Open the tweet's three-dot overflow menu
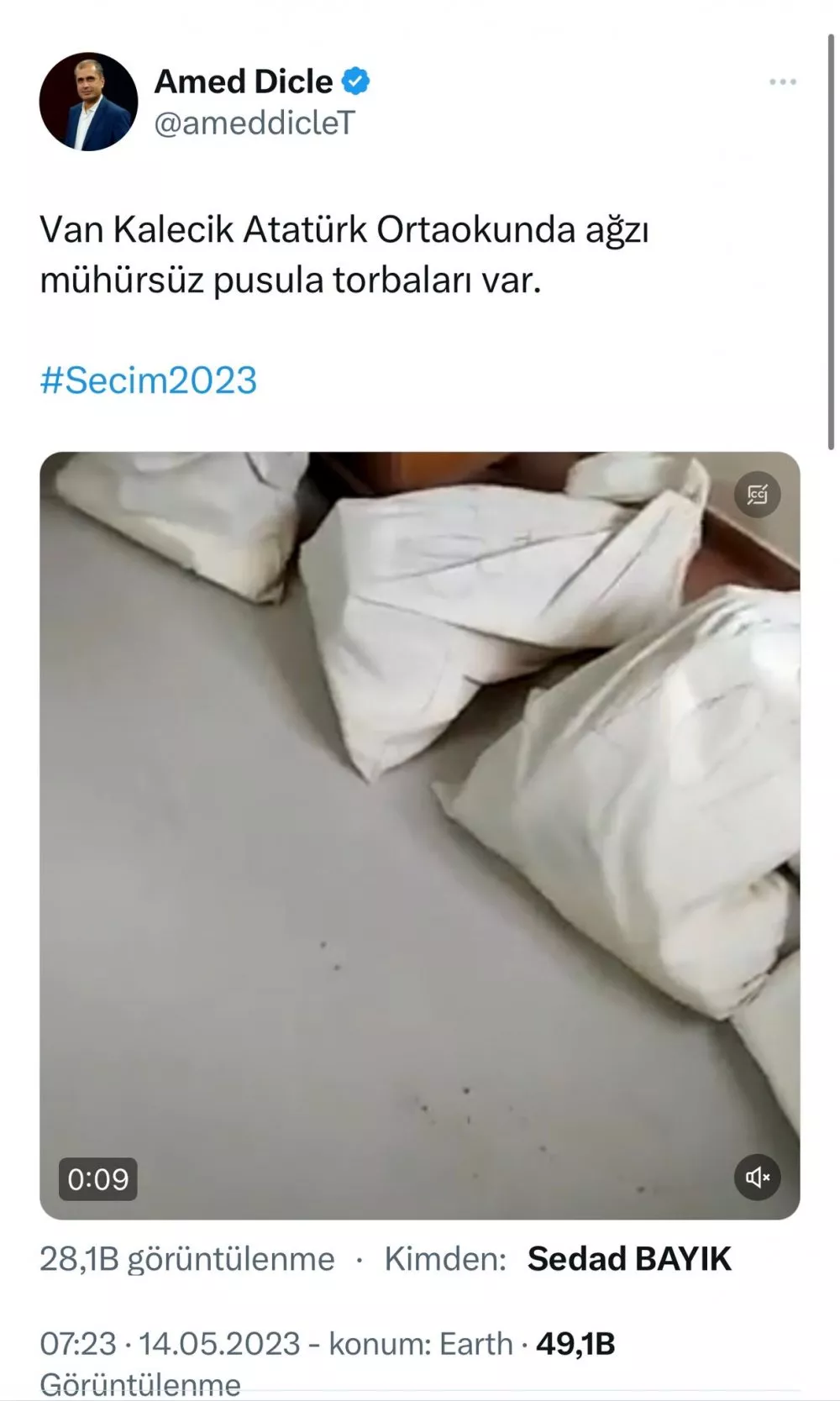The height and width of the screenshot is (1401, 840). pyautogui.click(x=782, y=82)
